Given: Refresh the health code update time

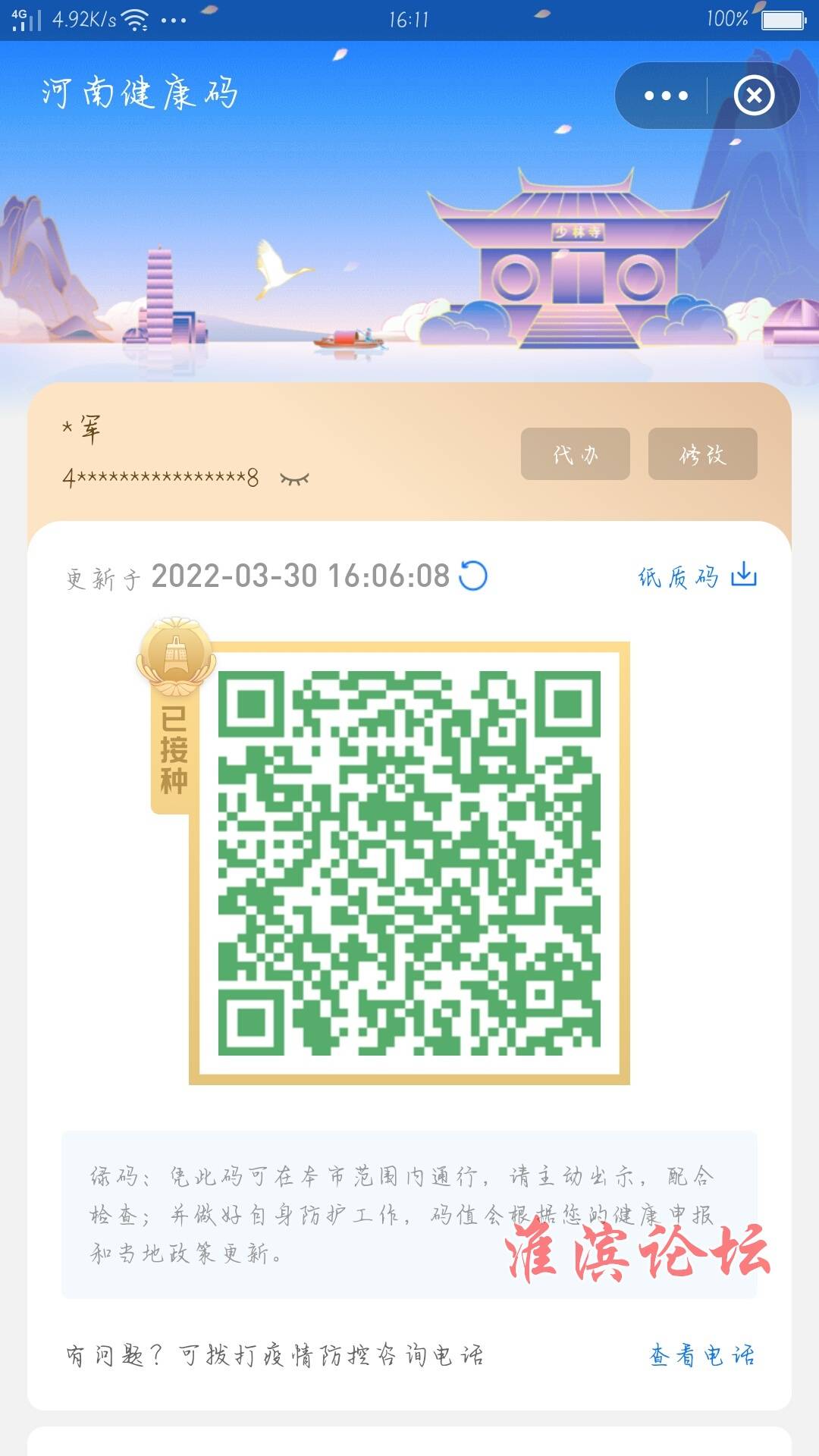Looking at the screenshot, I should point(473,576).
